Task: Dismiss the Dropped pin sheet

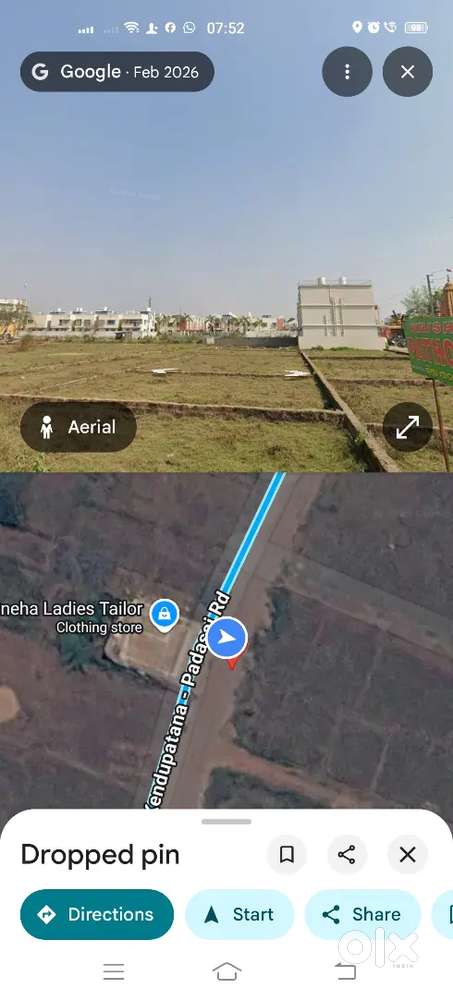Action: pyautogui.click(x=407, y=854)
